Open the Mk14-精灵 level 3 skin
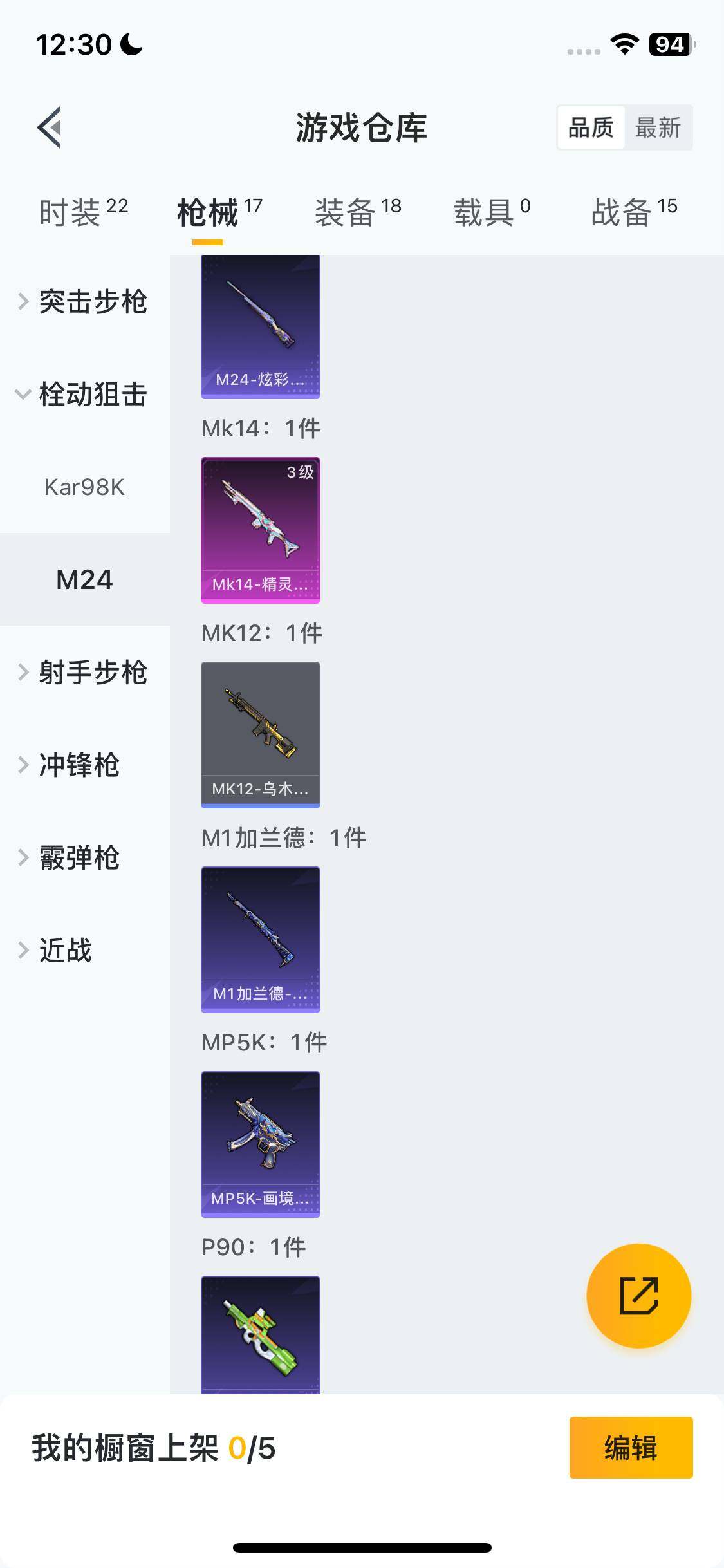 pyautogui.click(x=260, y=531)
